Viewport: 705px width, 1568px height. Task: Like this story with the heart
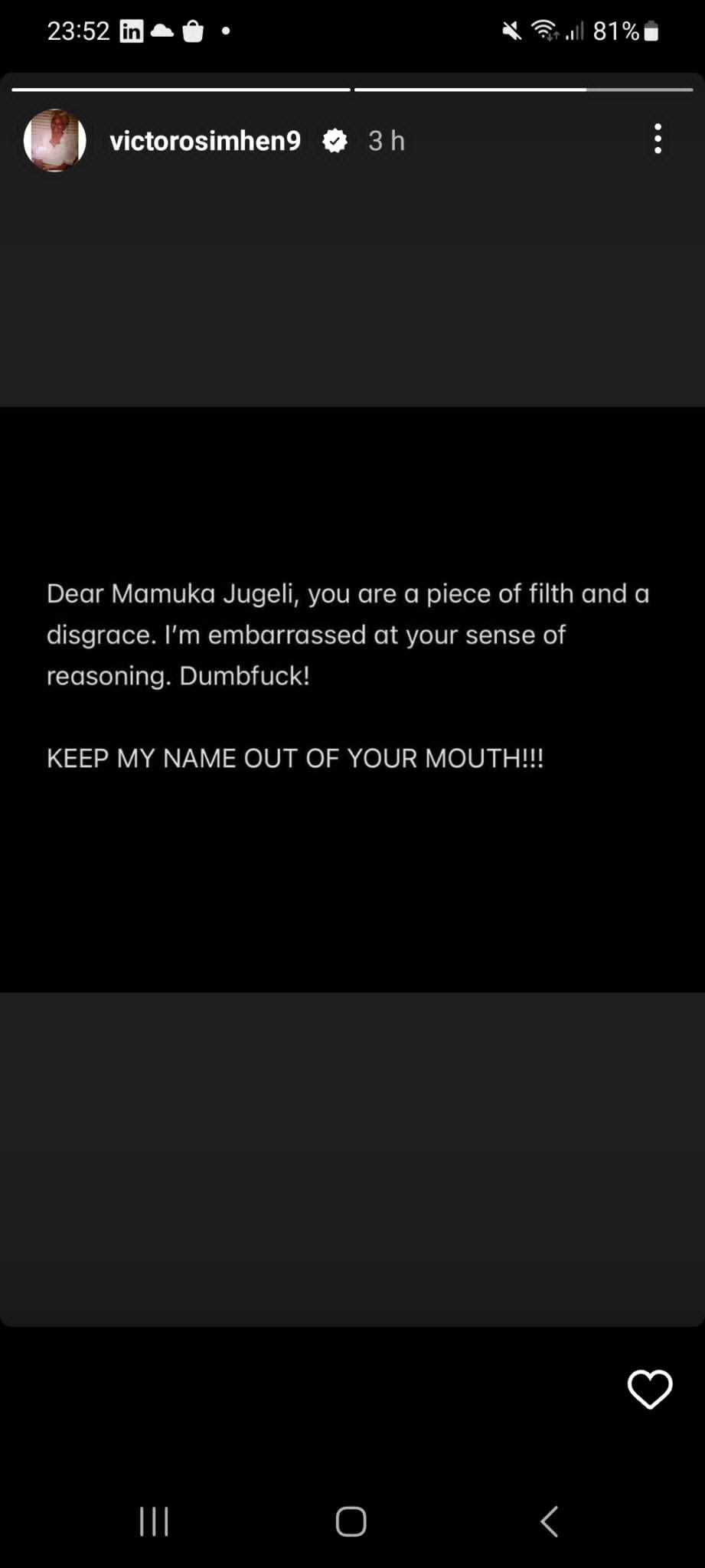[x=650, y=1390]
